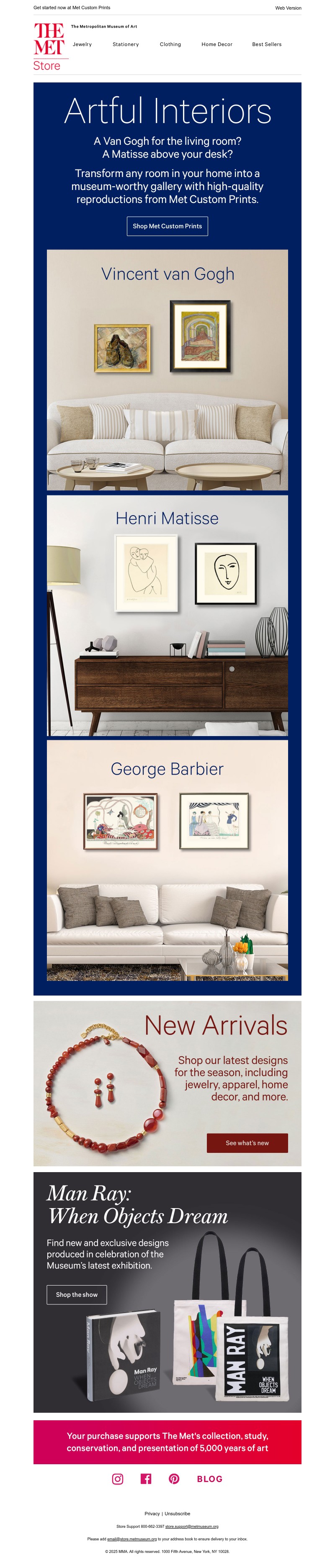Tap Shop the show button
The width and height of the screenshot is (335, 1568).
[77, 1294]
